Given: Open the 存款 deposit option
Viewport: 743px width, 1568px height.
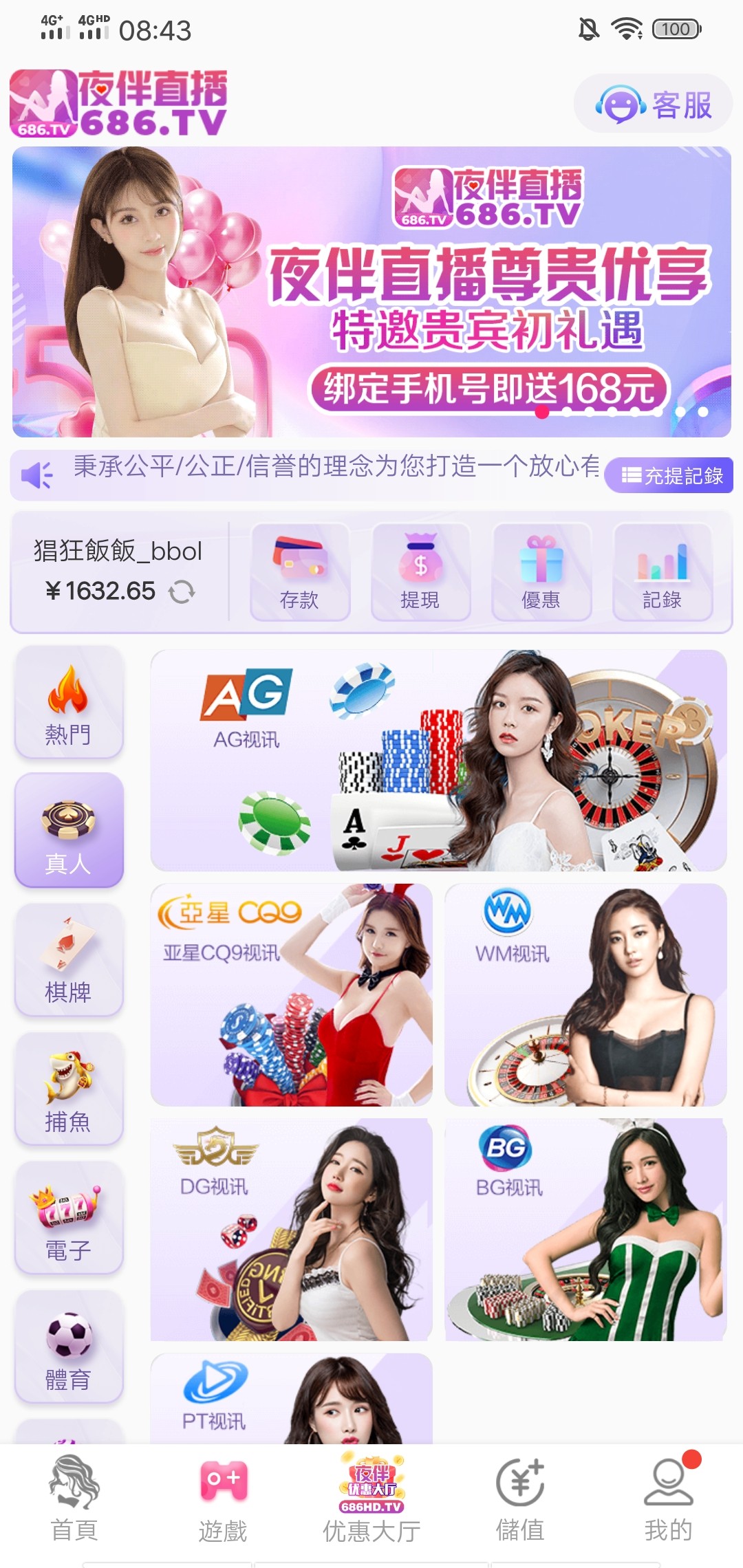Looking at the screenshot, I should [x=300, y=572].
